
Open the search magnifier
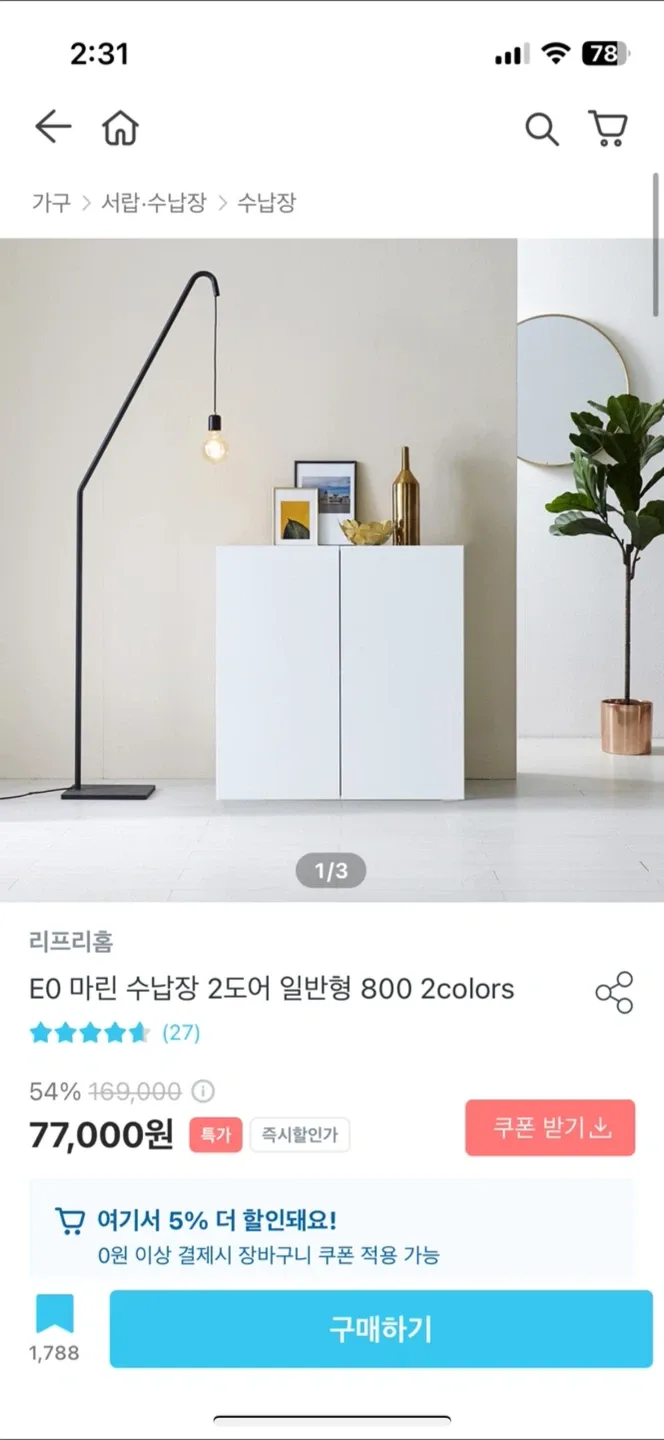[541, 129]
